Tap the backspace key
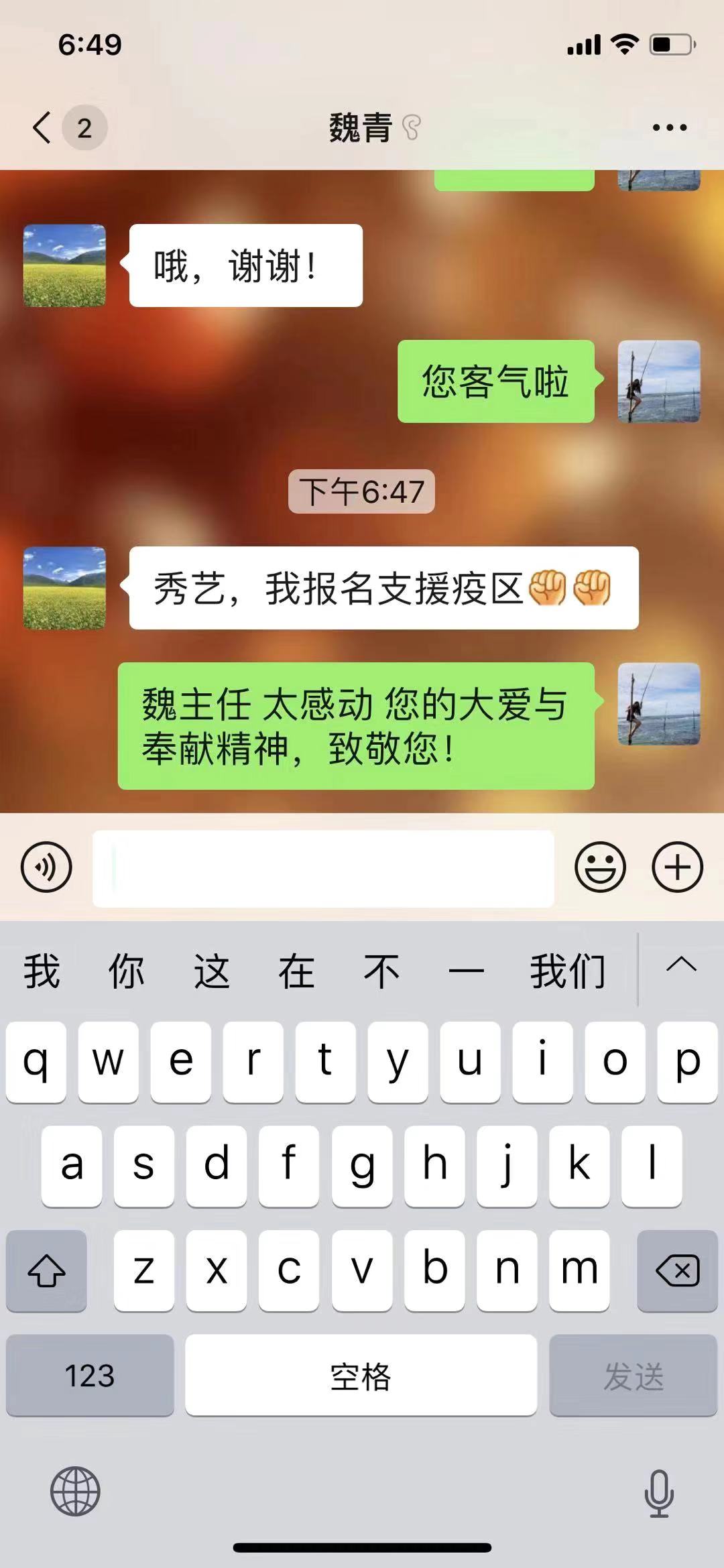This screenshot has width=724, height=1568. point(677,1270)
